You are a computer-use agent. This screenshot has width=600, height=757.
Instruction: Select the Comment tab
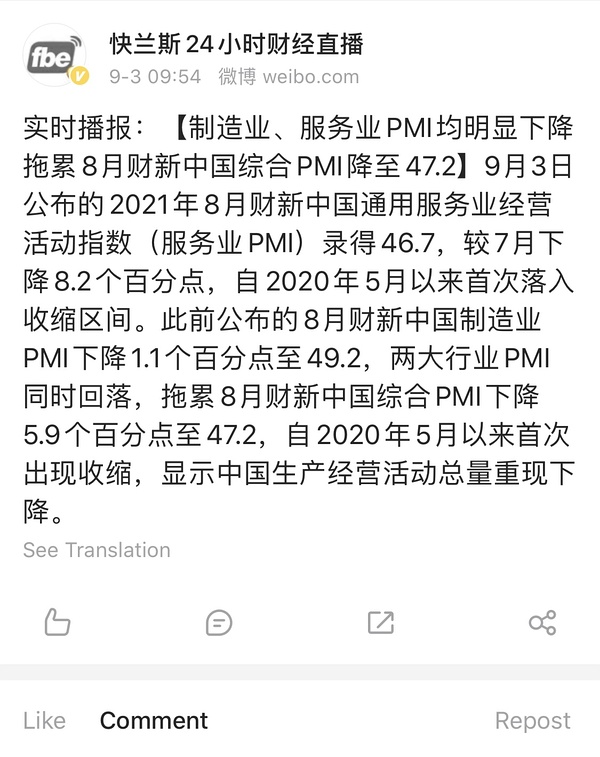154,720
